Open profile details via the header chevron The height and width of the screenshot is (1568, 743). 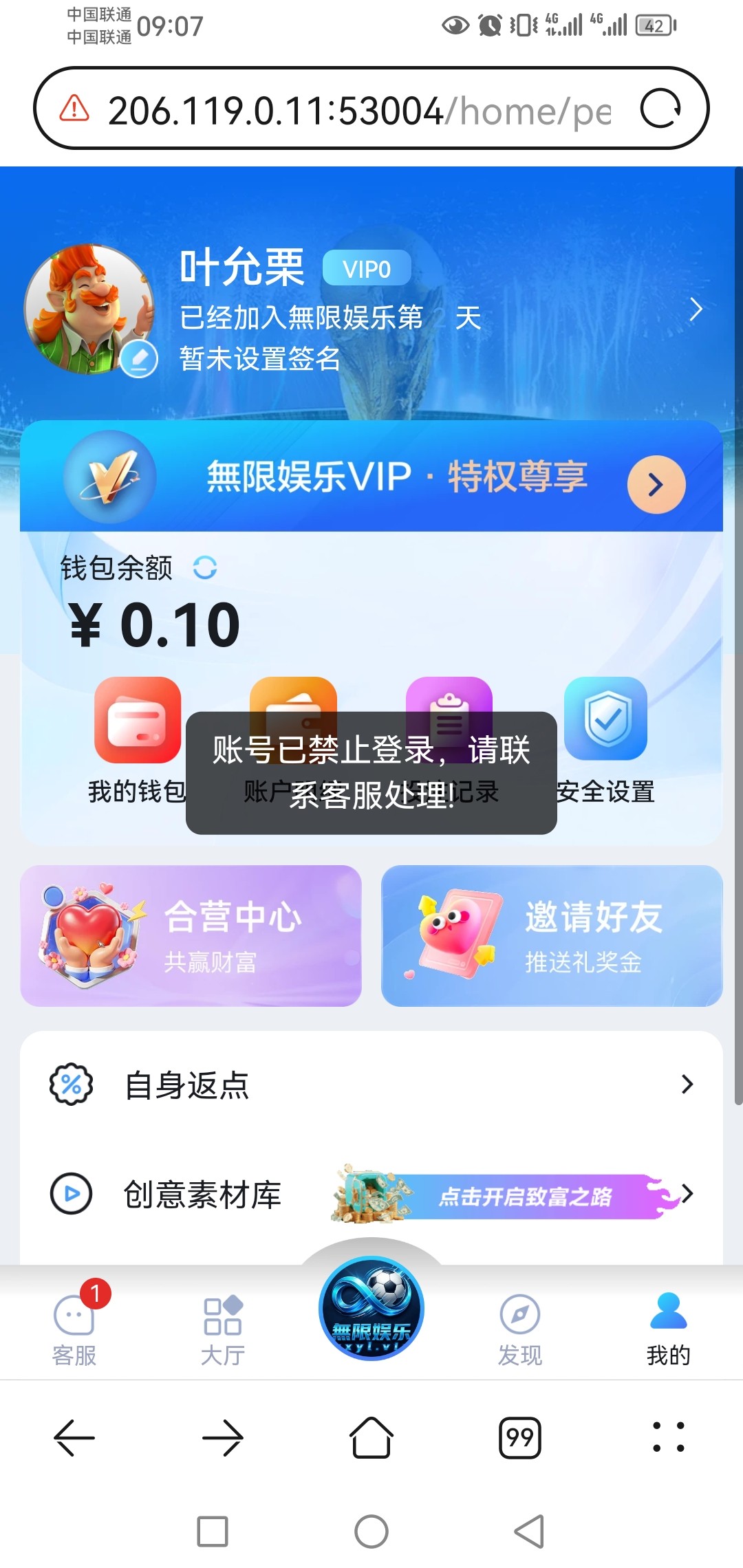point(695,310)
